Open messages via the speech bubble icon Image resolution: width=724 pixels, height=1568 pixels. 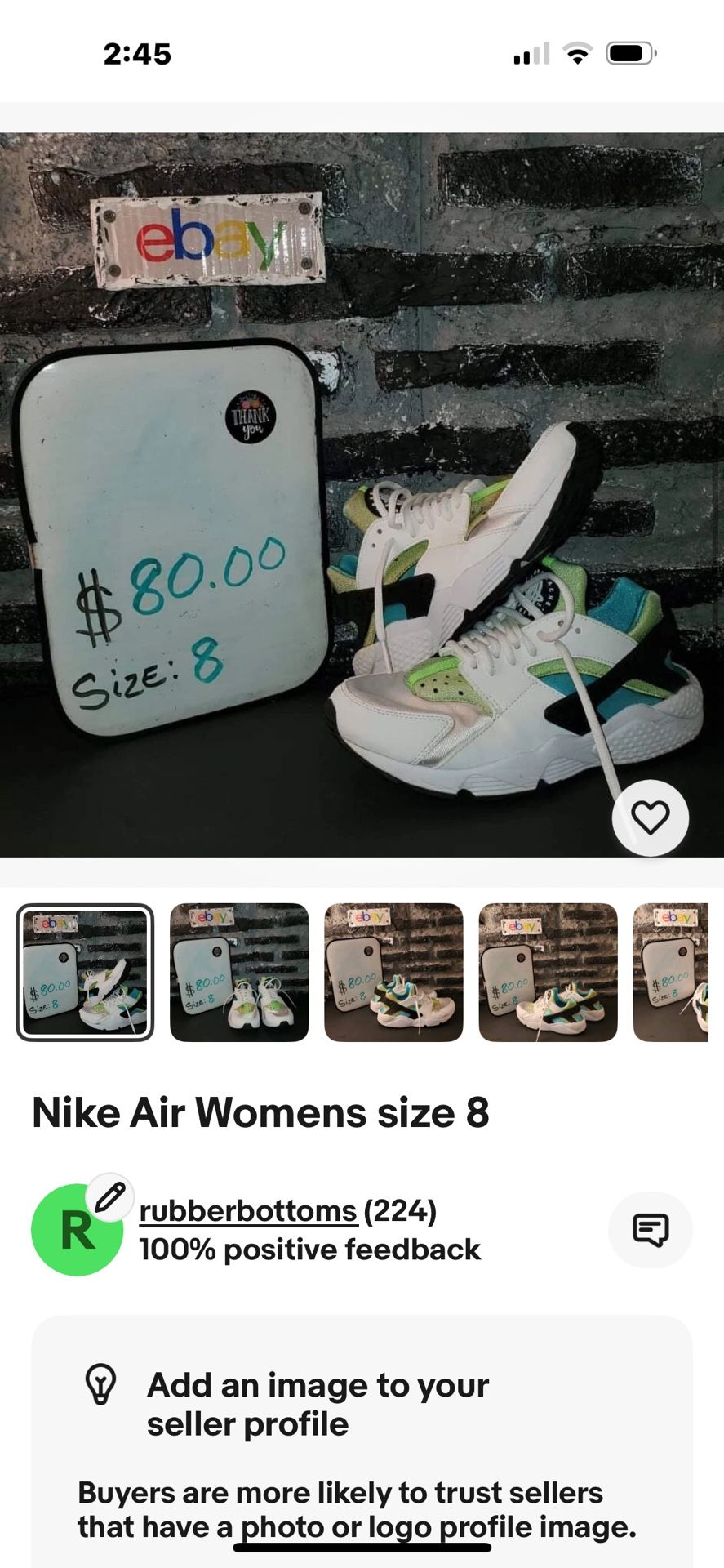click(x=651, y=1229)
